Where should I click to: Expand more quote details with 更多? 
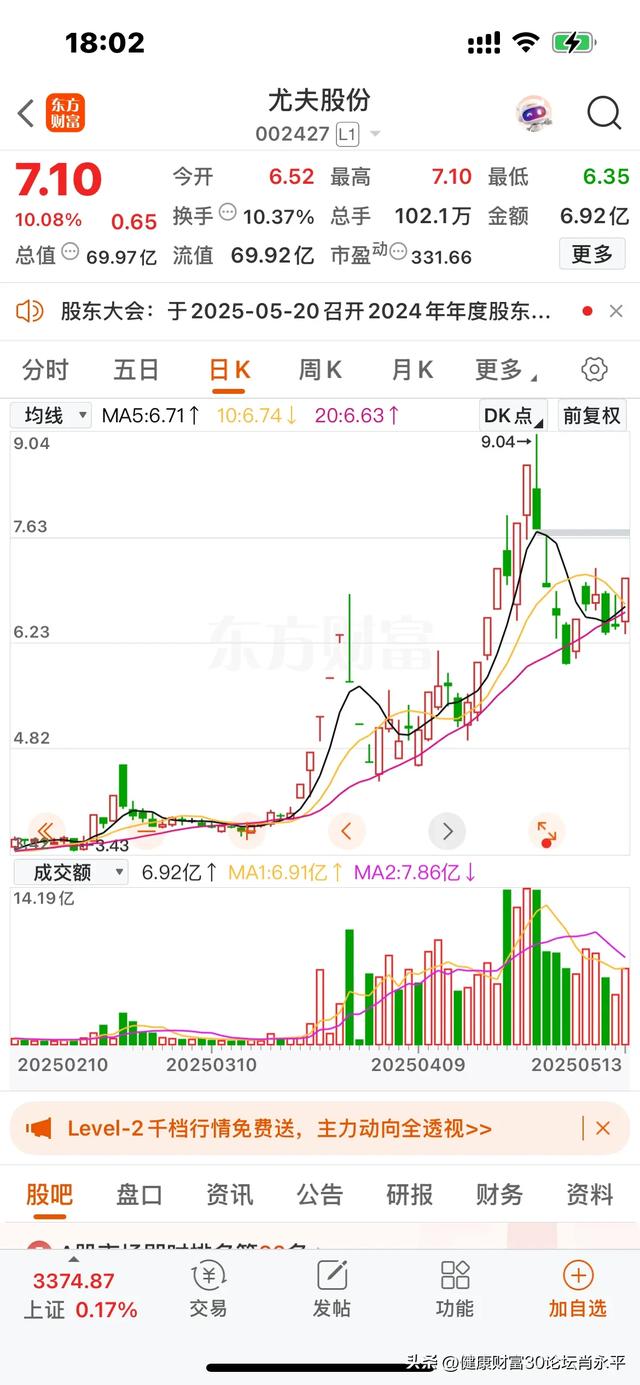(592, 255)
